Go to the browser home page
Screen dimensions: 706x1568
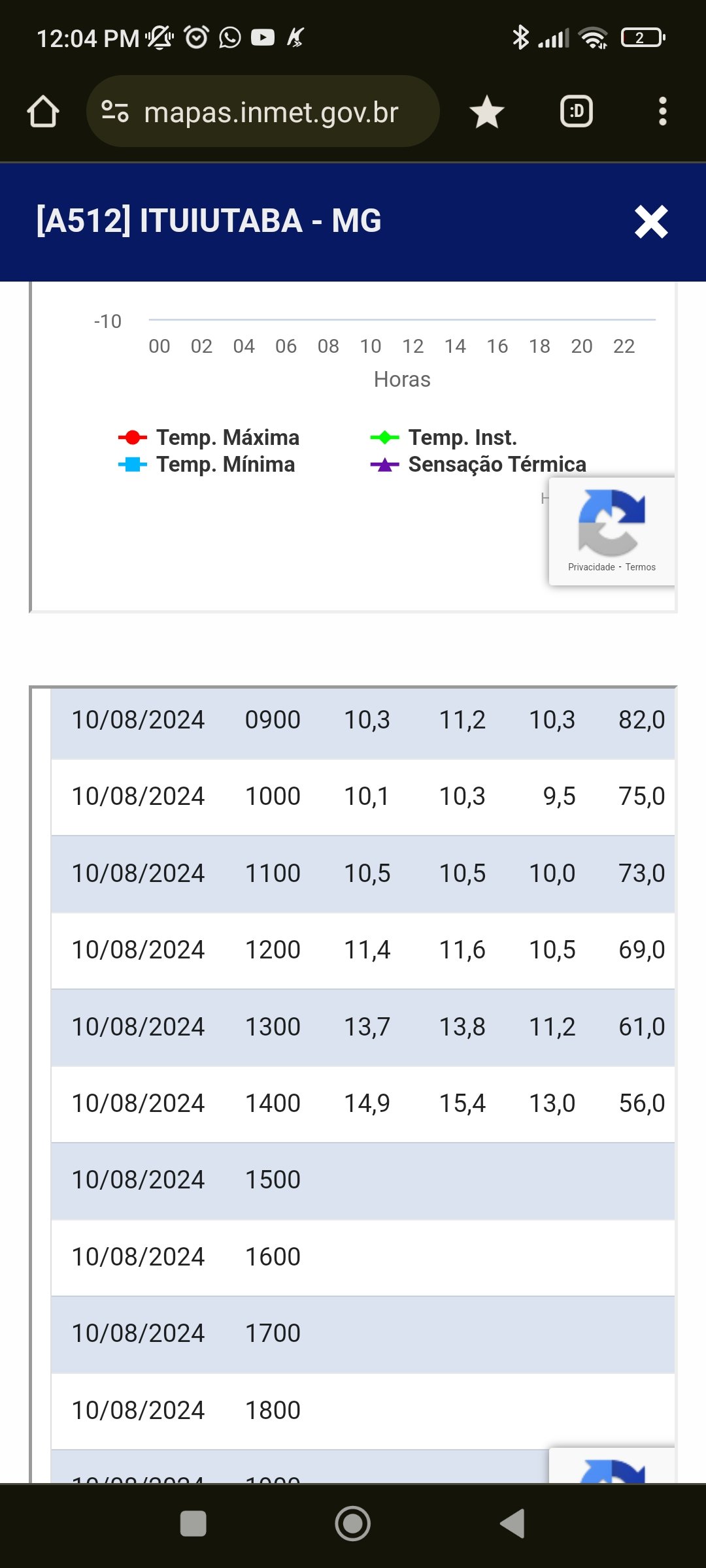pyautogui.click(x=43, y=112)
